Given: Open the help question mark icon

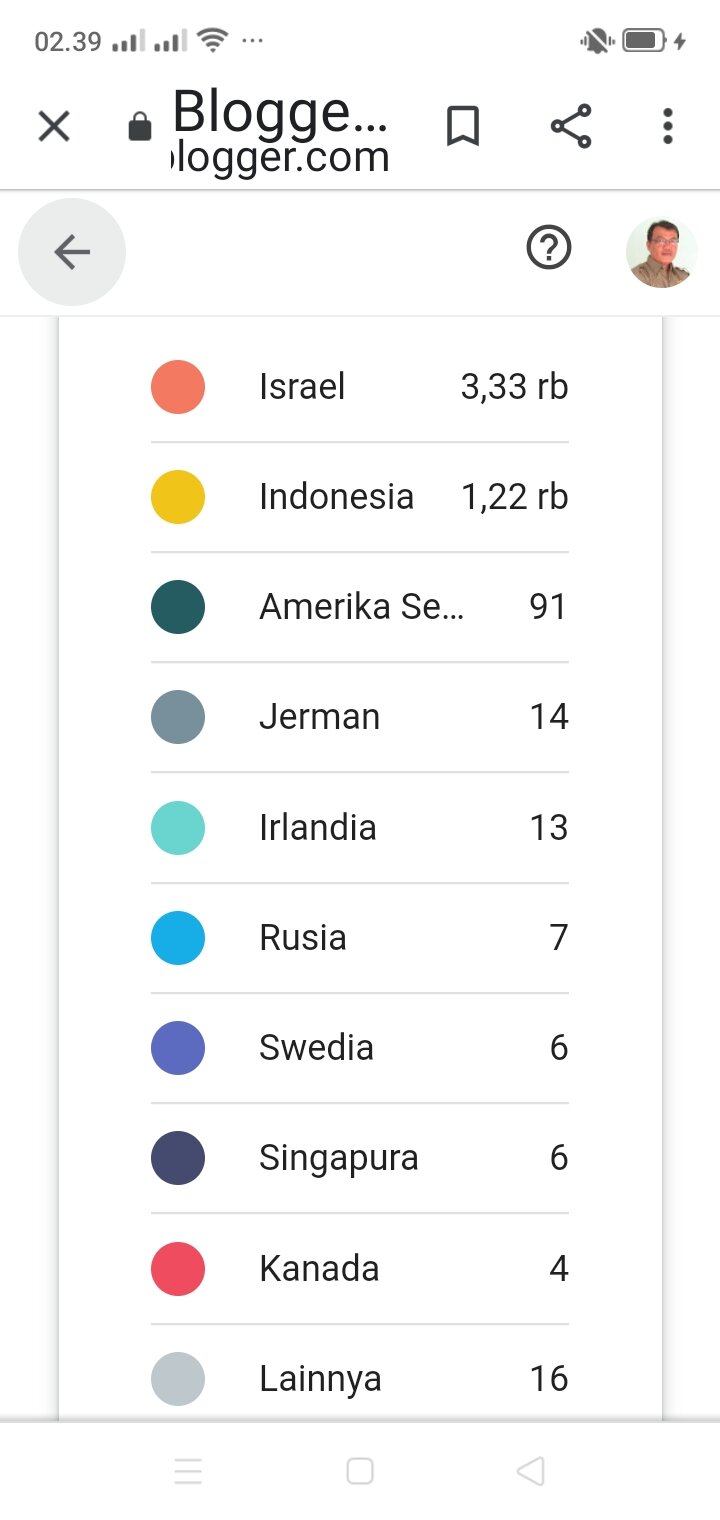Looking at the screenshot, I should 549,248.
